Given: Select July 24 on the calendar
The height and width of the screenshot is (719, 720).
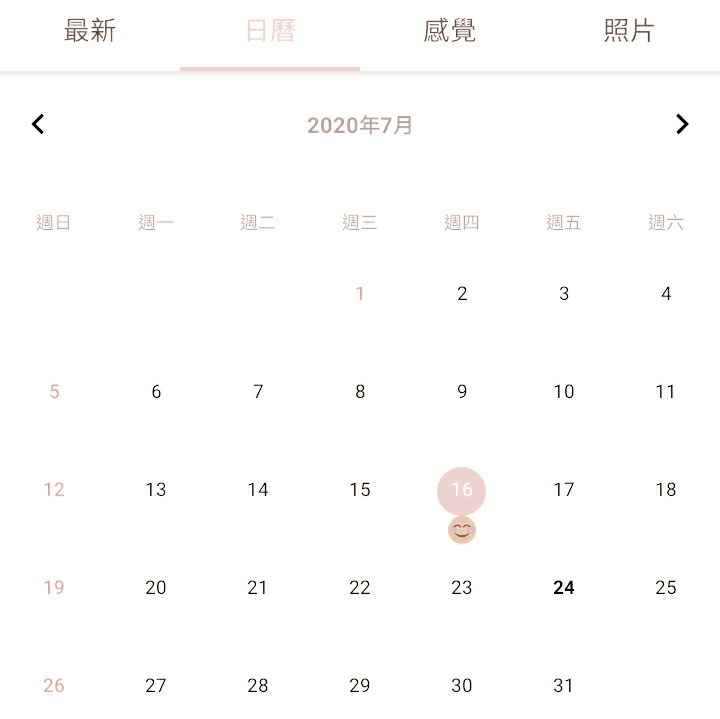Looking at the screenshot, I should tap(564, 588).
